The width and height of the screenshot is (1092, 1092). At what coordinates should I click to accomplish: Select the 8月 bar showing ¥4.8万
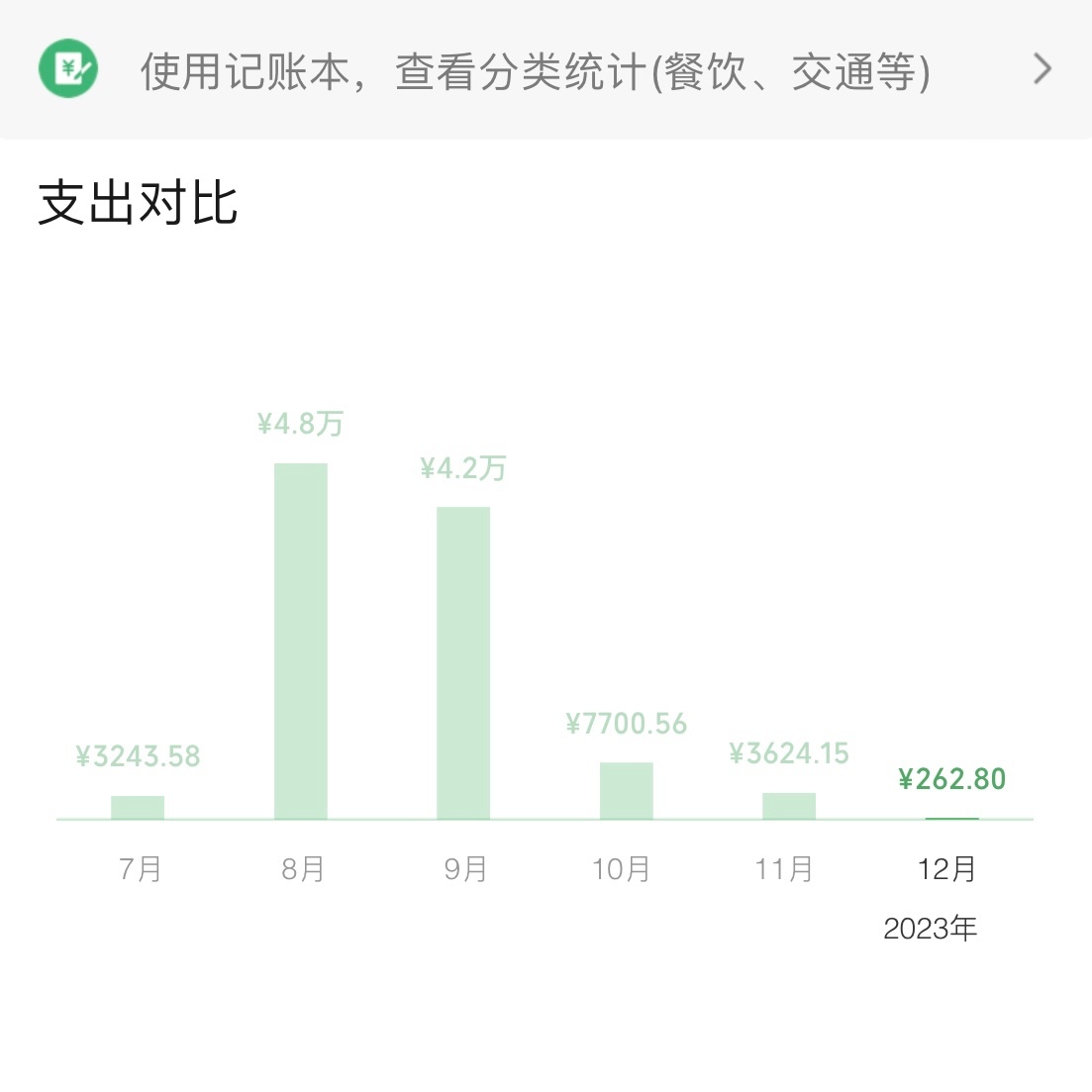301,642
